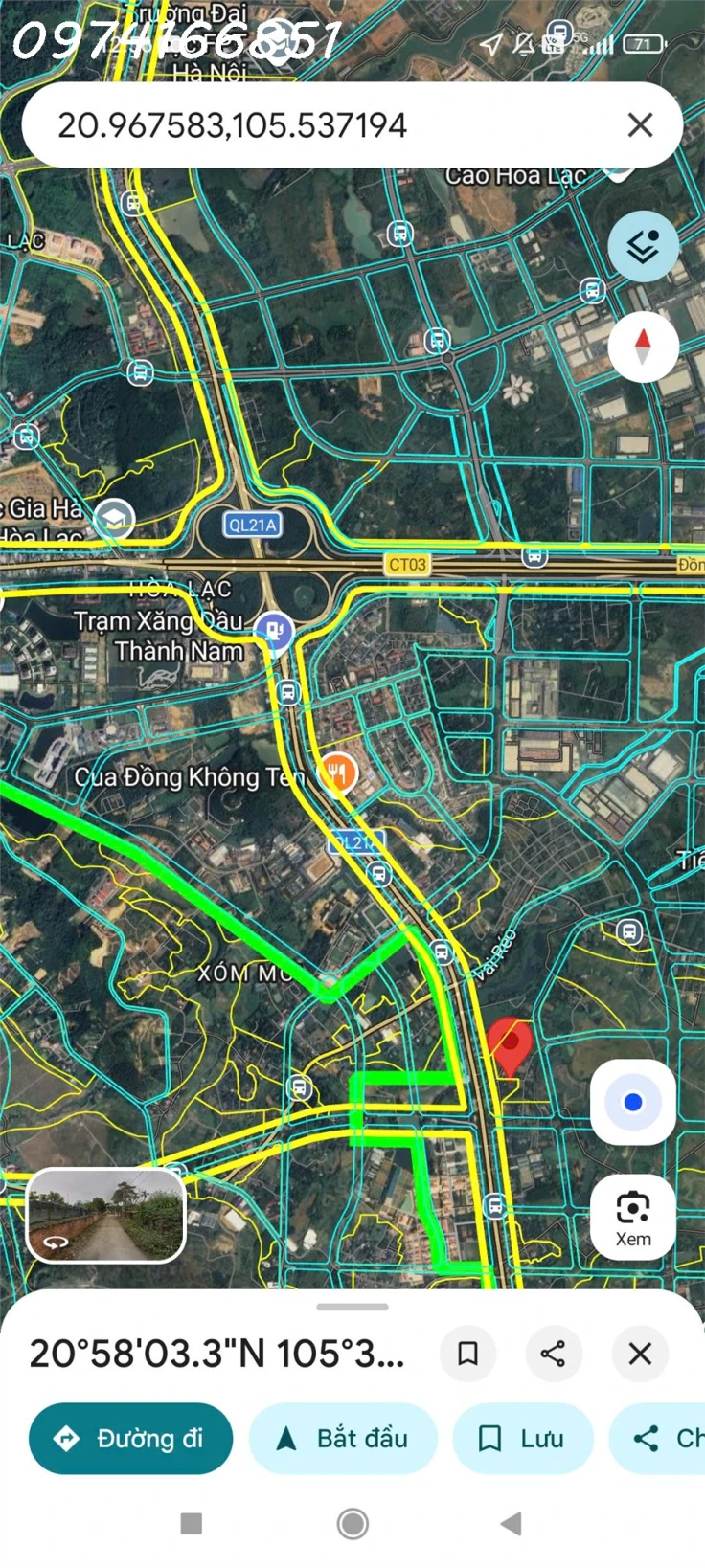Go back using the system back button
This screenshot has height=1568, width=705.
(512, 1523)
